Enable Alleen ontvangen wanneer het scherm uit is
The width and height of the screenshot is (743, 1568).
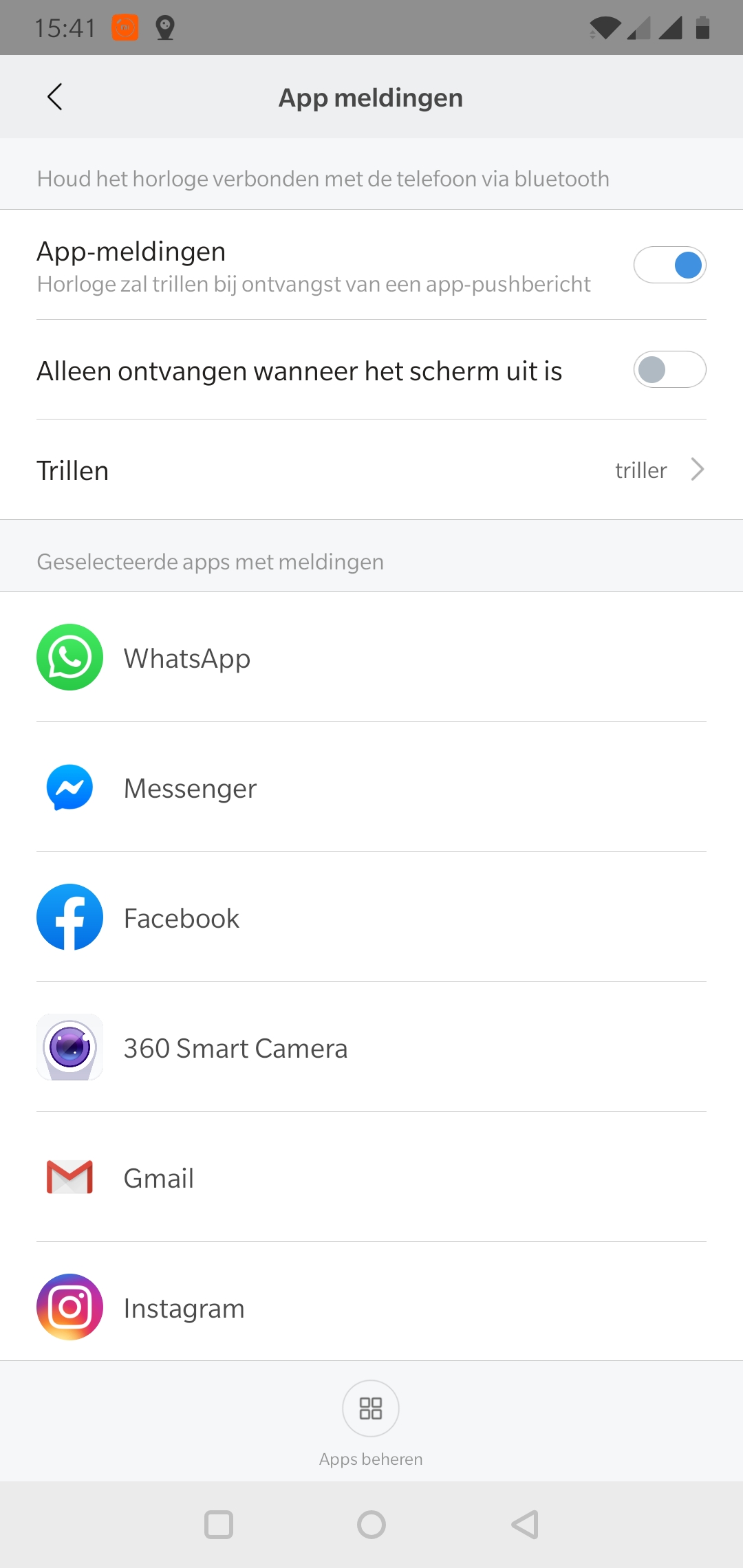(x=669, y=369)
